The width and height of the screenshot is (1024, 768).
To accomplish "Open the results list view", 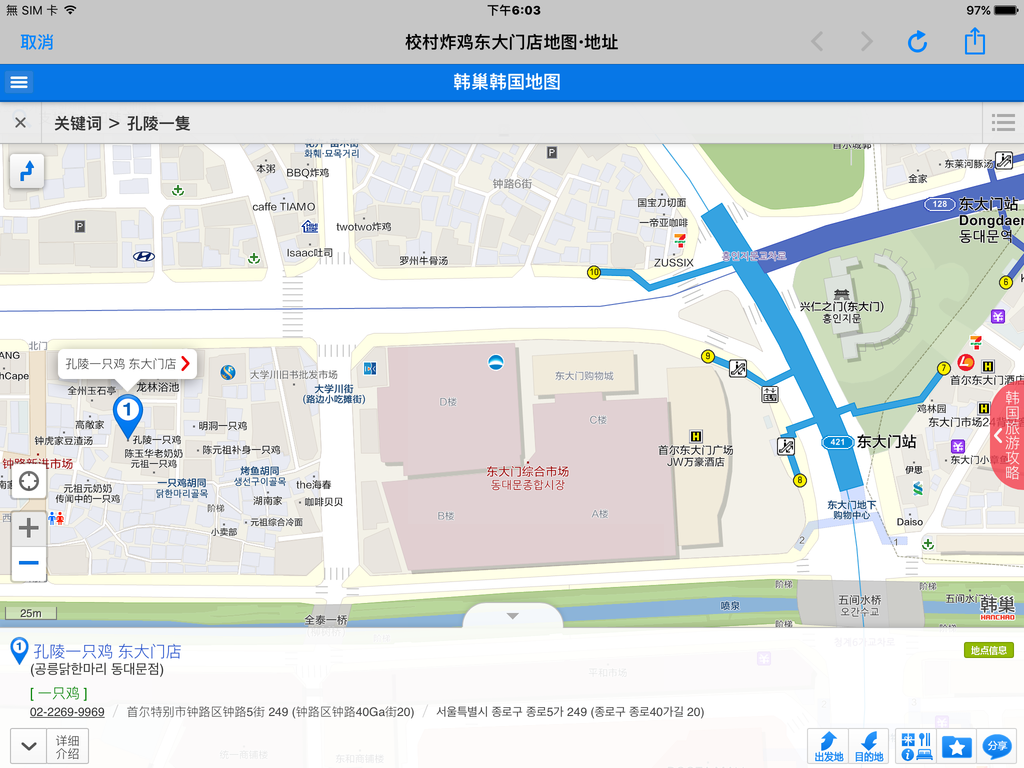I will tap(1003, 123).
